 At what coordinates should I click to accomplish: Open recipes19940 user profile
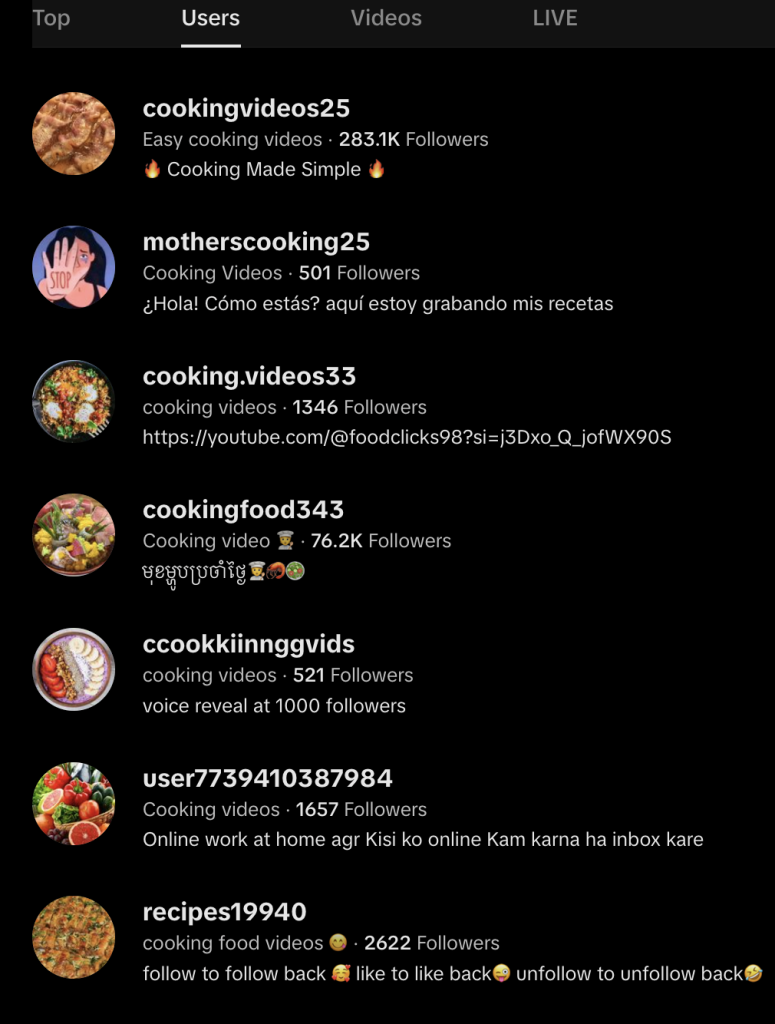224,912
